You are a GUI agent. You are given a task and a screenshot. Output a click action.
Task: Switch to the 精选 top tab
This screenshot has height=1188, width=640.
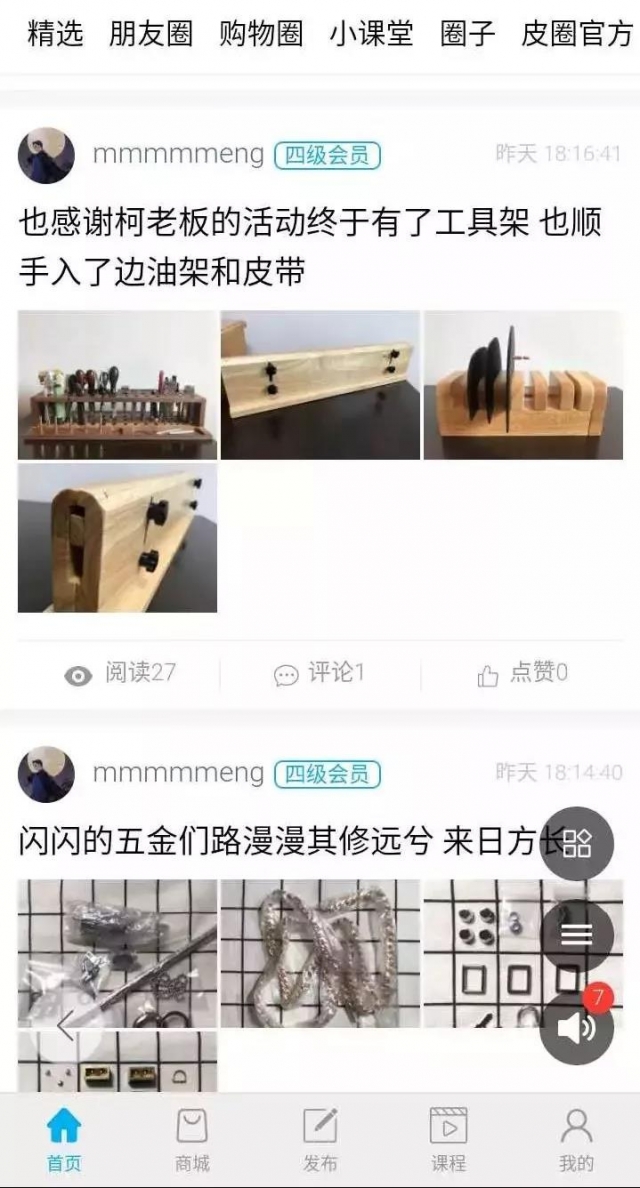(55, 35)
